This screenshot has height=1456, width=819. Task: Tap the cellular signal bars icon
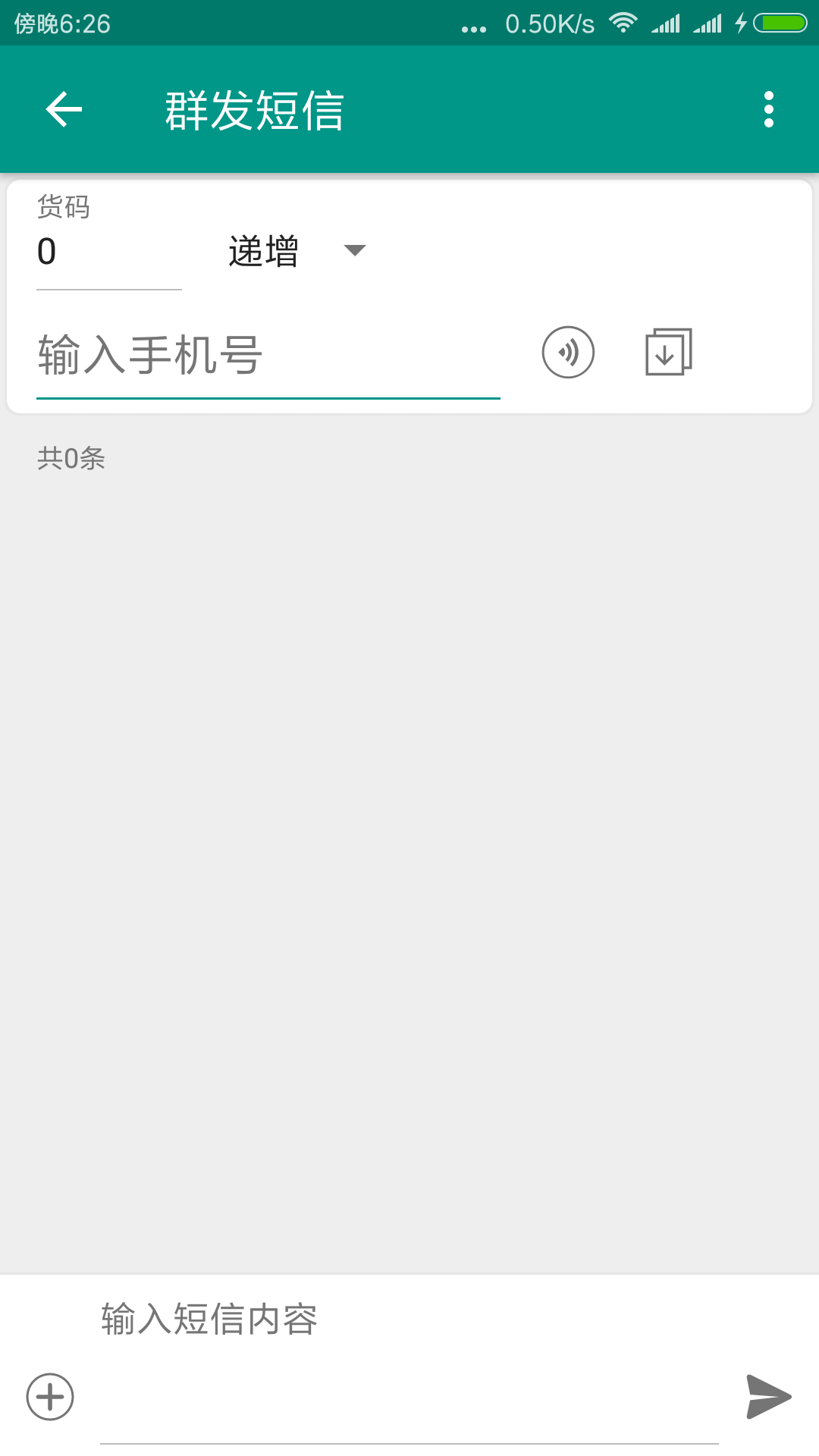(x=666, y=23)
